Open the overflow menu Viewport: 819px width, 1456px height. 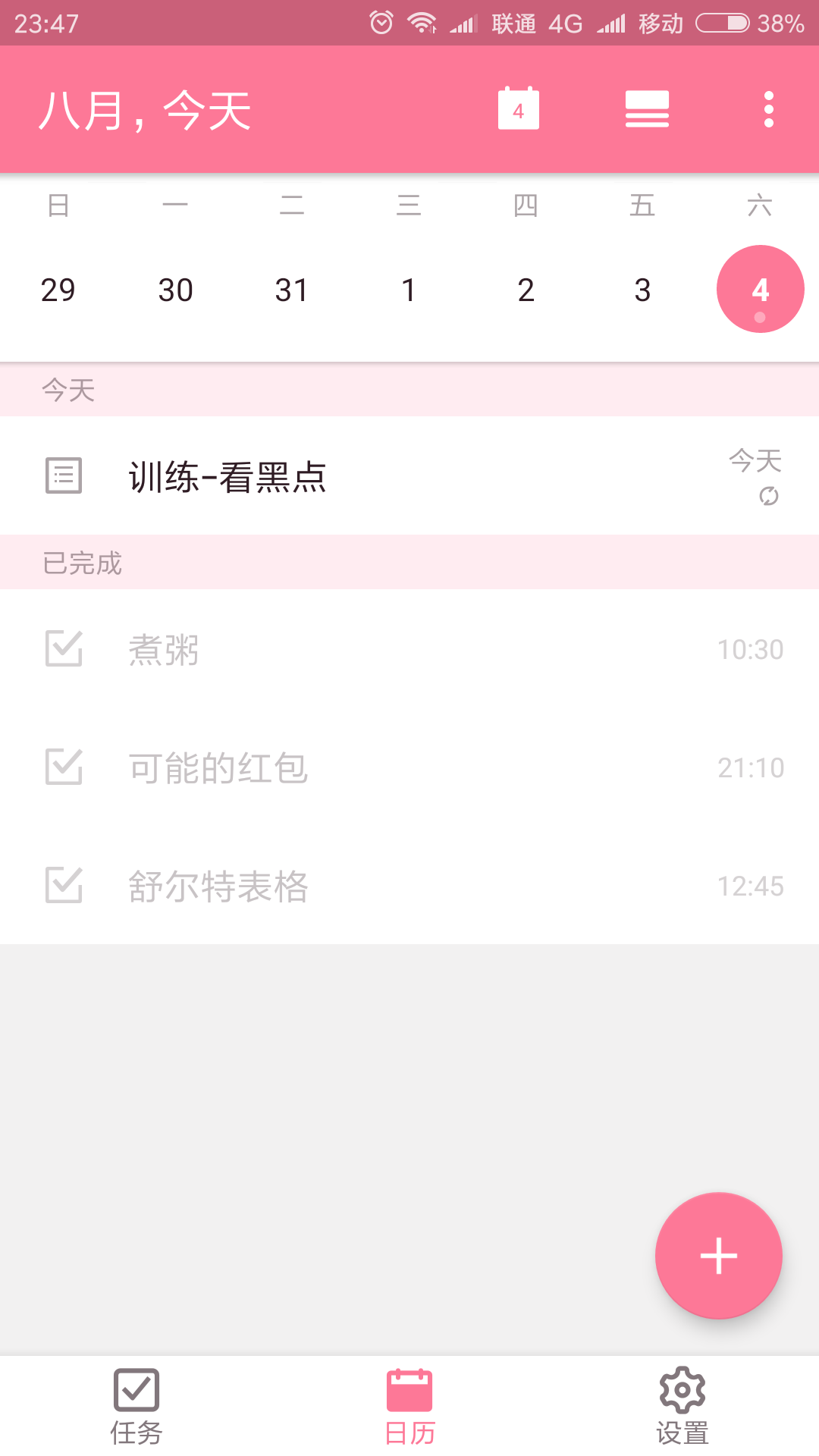769,109
